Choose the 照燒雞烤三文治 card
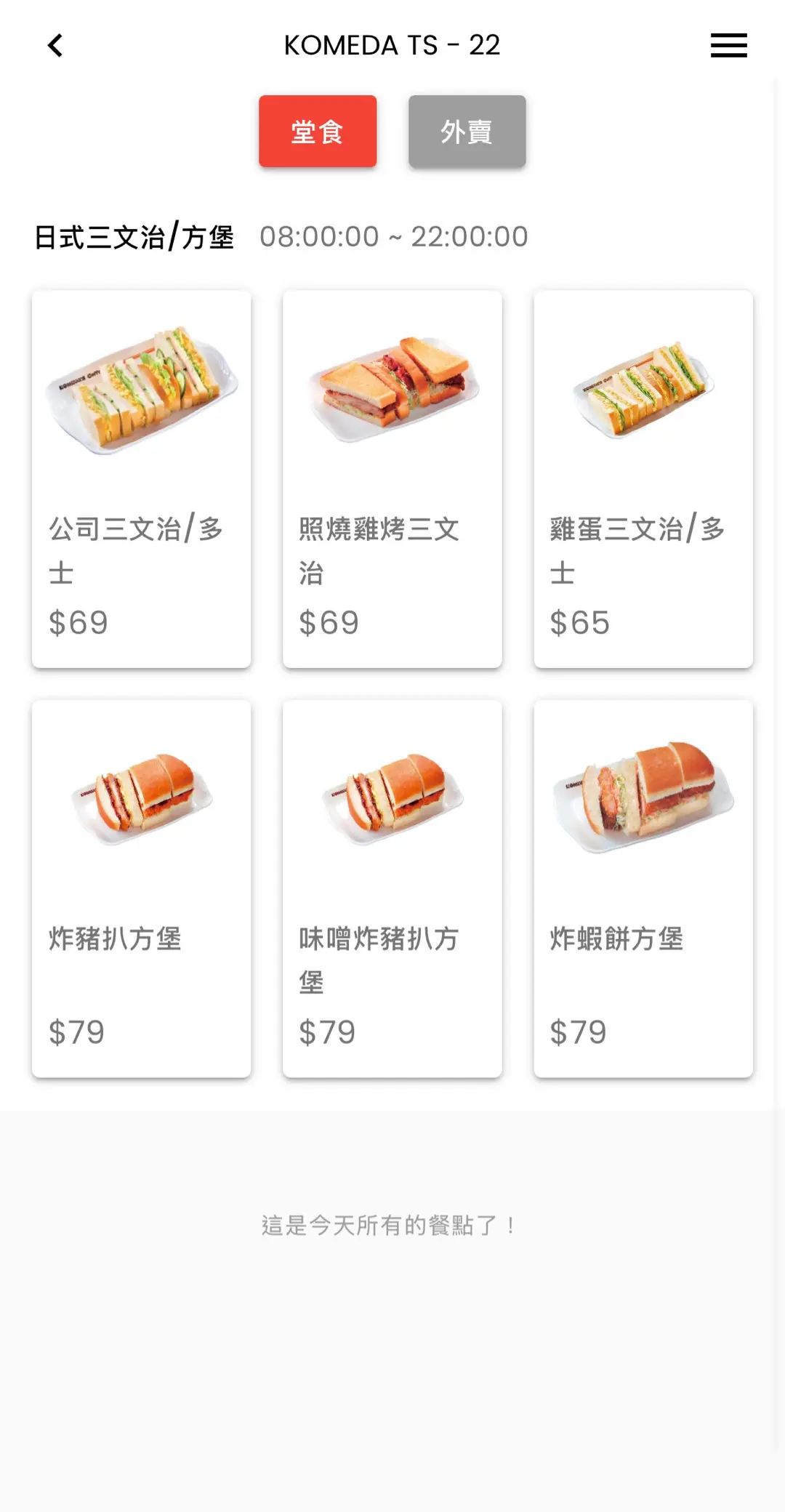Screen dimensions: 785x1512 (392, 478)
